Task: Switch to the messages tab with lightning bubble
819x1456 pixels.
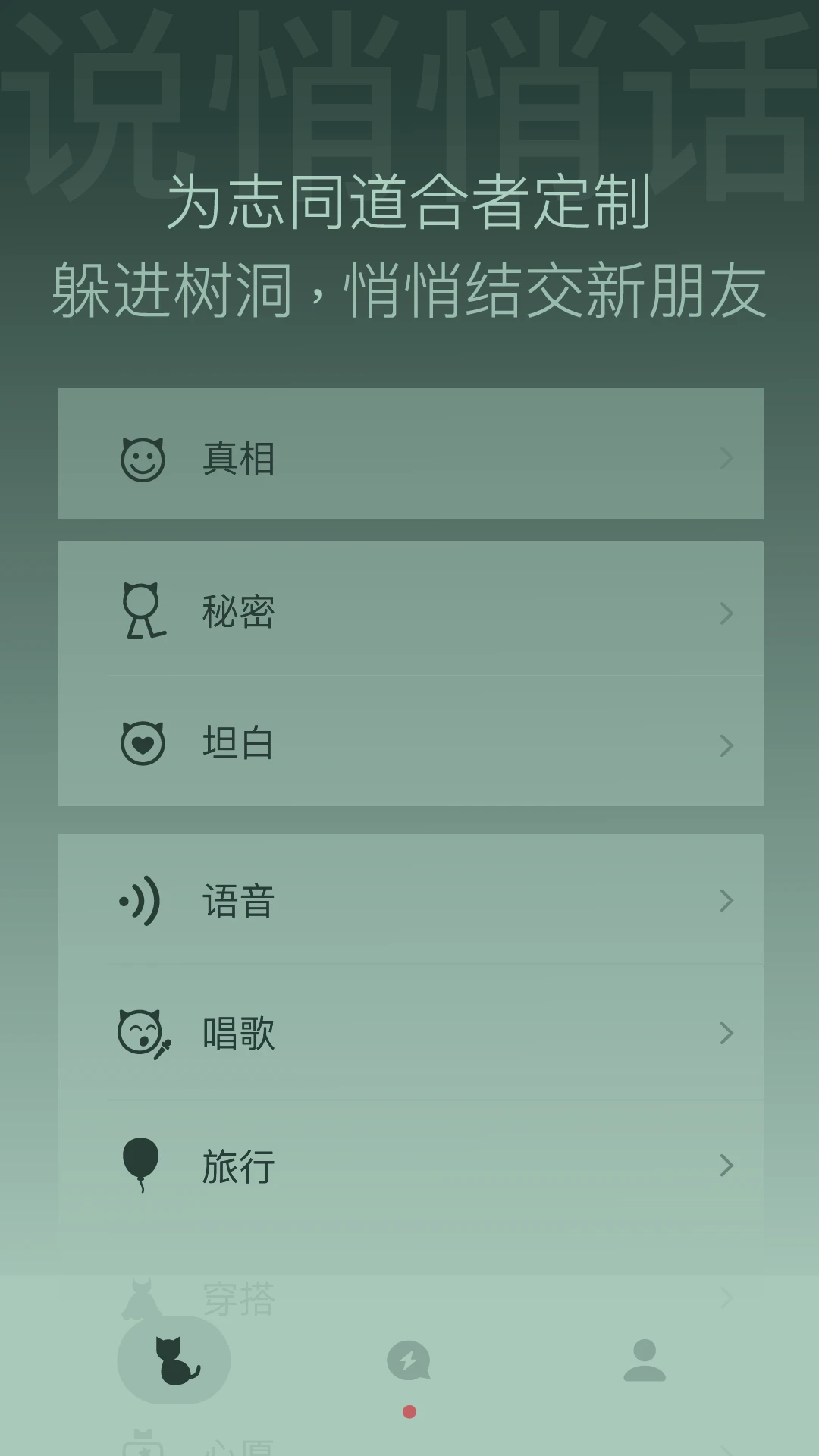Action: [409, 1360]
